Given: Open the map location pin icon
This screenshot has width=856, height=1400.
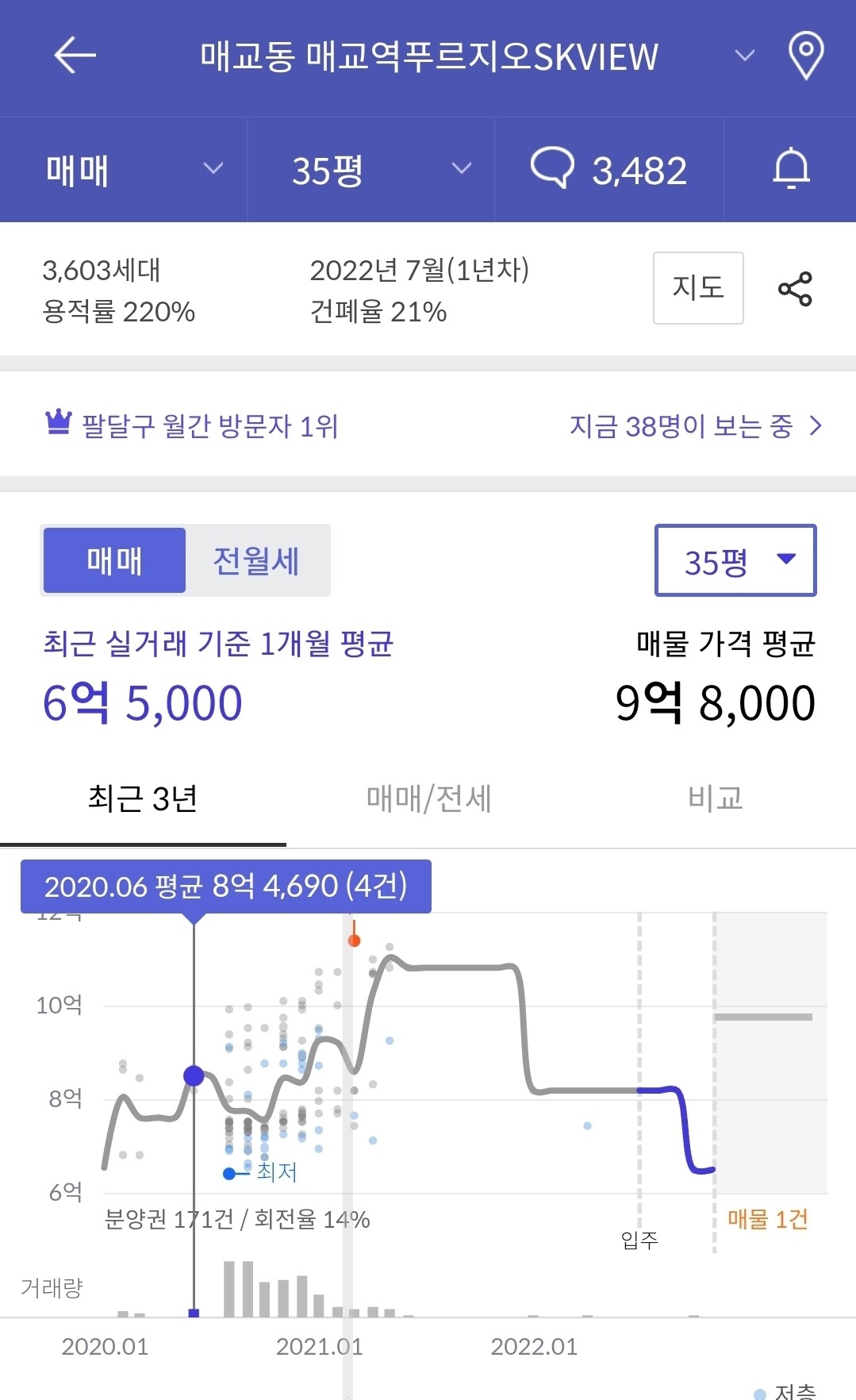Looking at the screenshot, I should click(806, 56).
